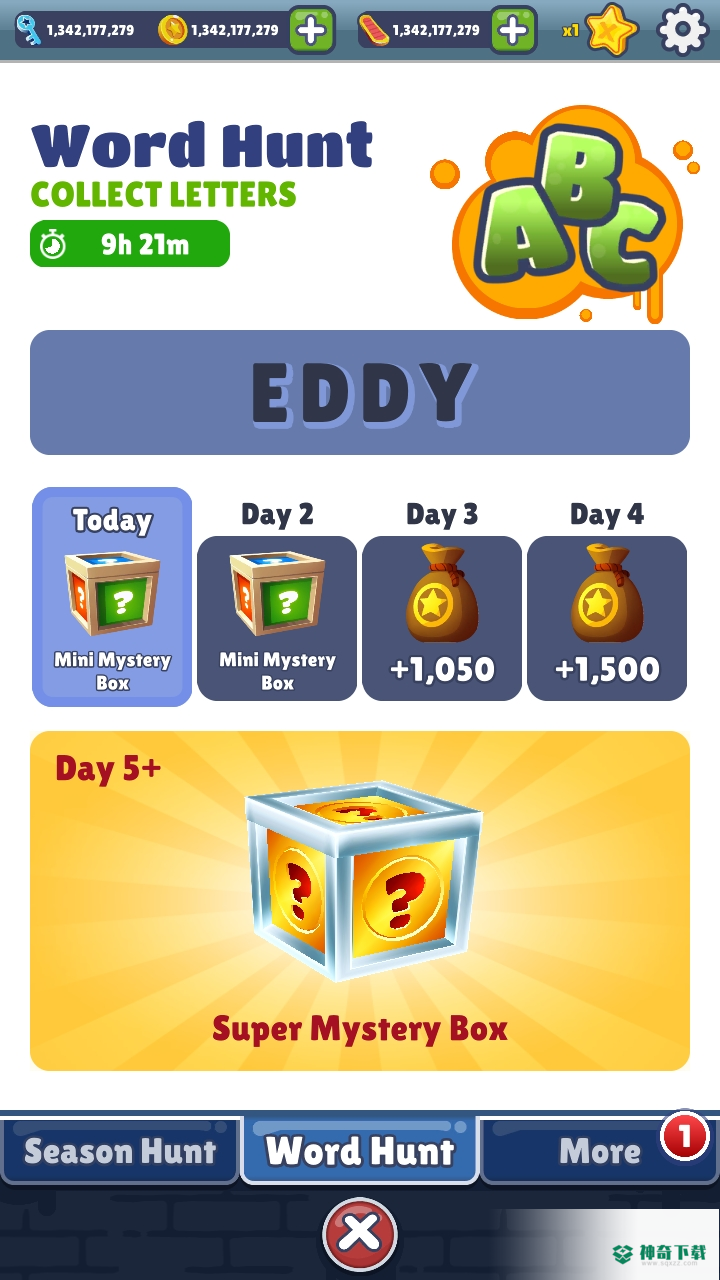The image size is (720, 1280).
Task: View the Day 3 coin reward
Action: (x=442, y=617)
